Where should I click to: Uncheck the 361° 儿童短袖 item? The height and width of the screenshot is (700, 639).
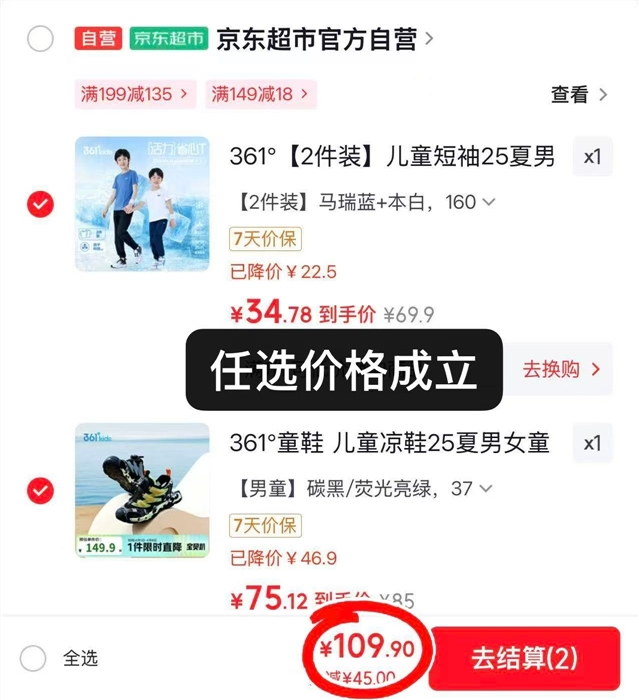tap(41, 205)
